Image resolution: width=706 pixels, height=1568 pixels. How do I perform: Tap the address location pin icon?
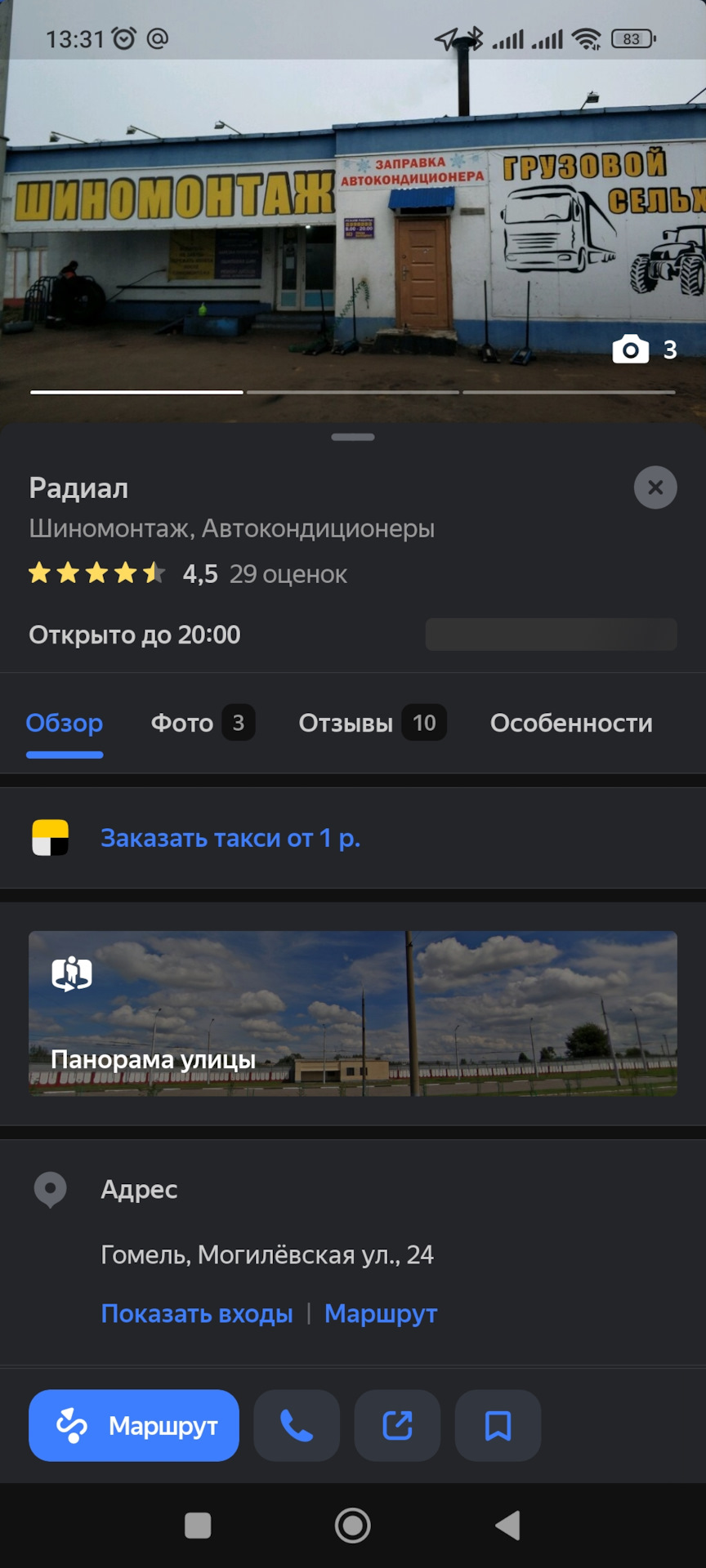[49, 1190]
